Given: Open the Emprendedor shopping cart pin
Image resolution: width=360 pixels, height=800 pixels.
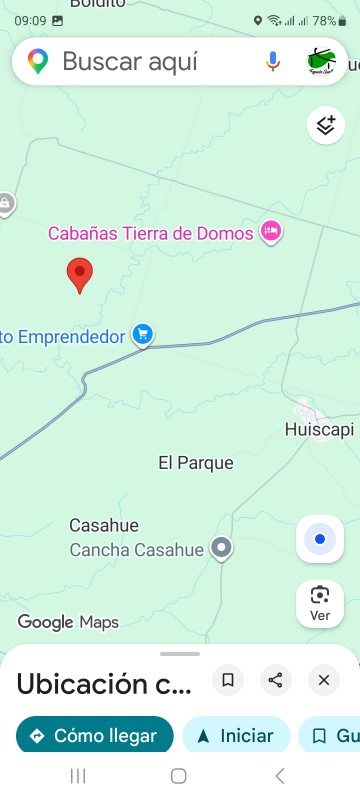Looking at the screenshot, I should (143, 336).
